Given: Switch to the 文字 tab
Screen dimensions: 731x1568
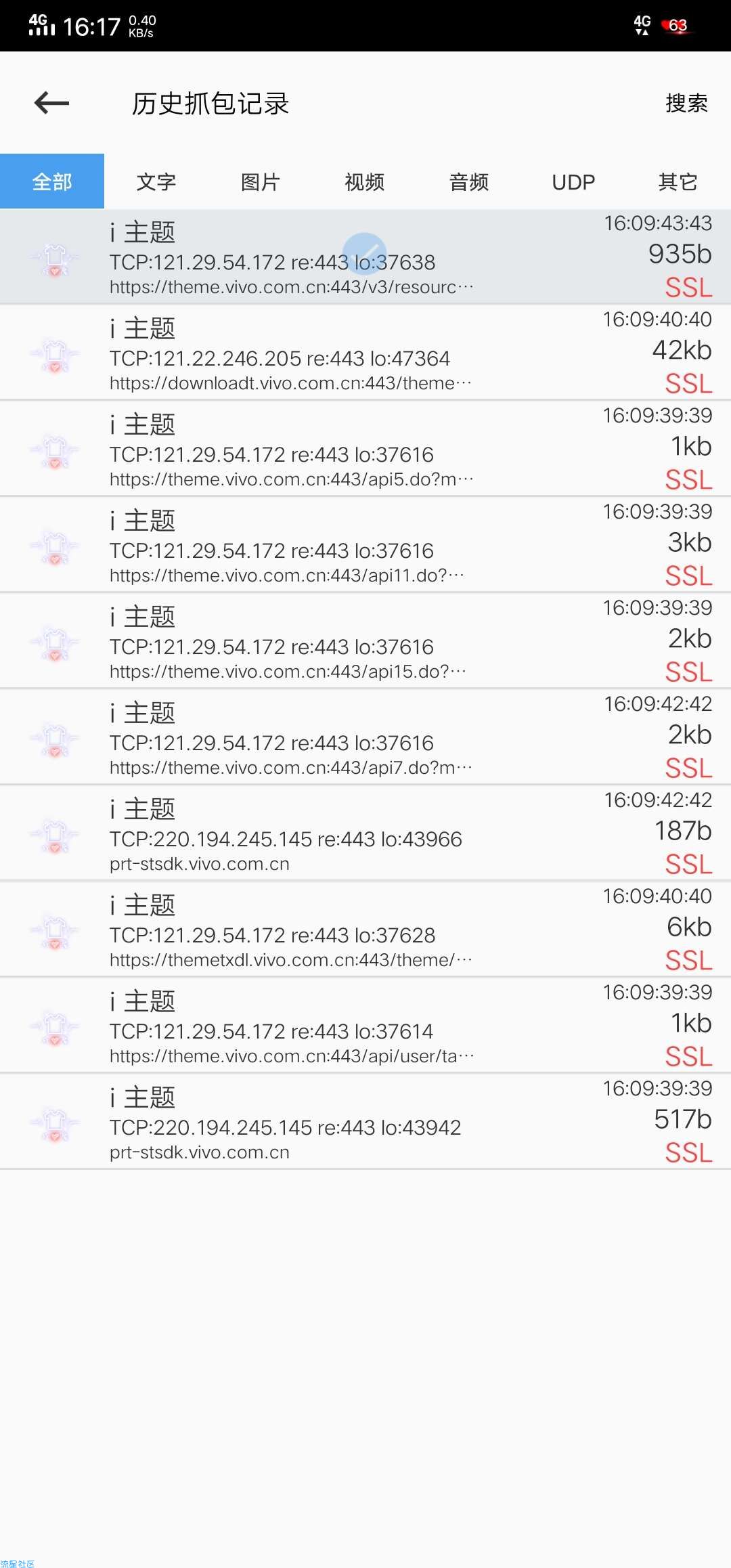Looking at the screenshot, I should 156,181.
